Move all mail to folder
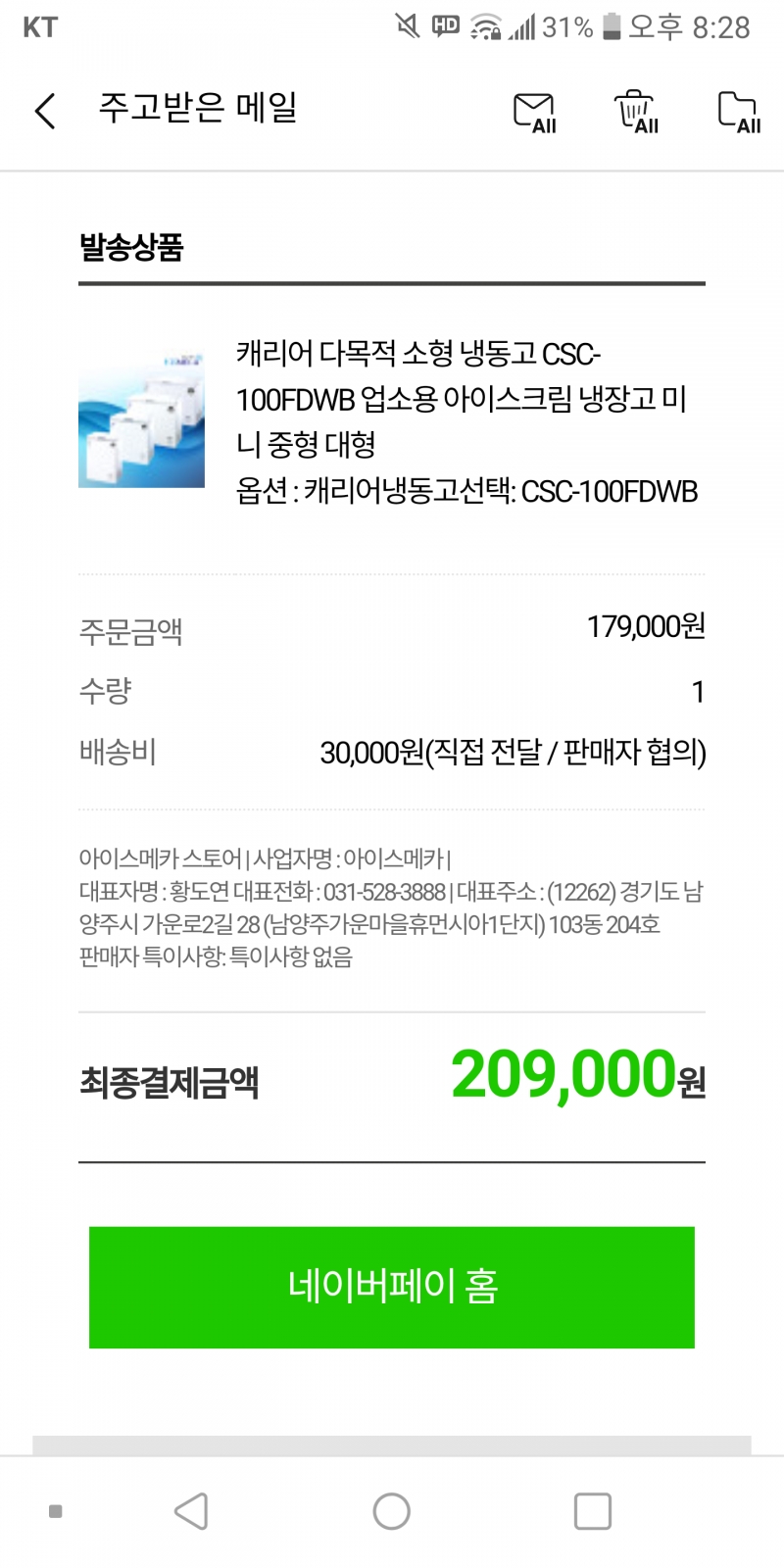The height and width of the screenshot is (1568, 784). click(x=738, y=112)
